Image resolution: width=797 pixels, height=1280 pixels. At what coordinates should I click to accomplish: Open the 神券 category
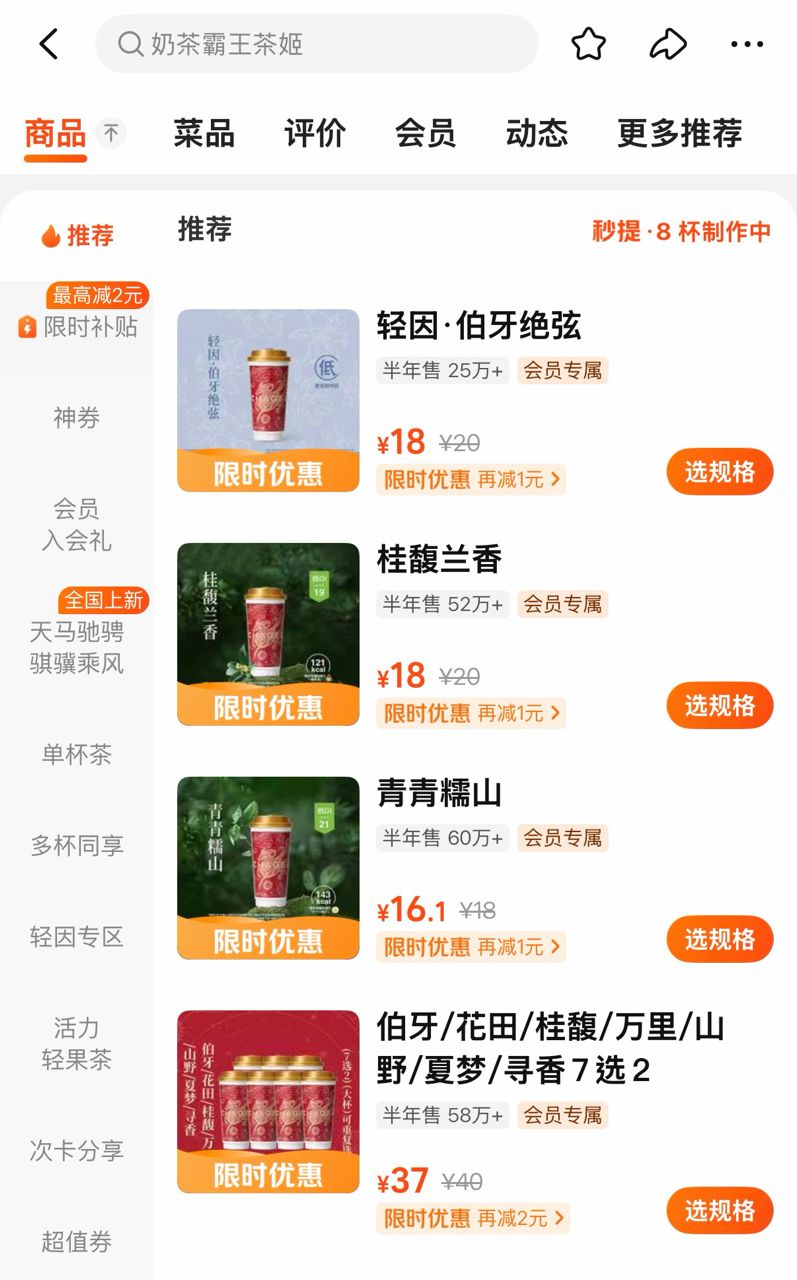click(77, 418)
